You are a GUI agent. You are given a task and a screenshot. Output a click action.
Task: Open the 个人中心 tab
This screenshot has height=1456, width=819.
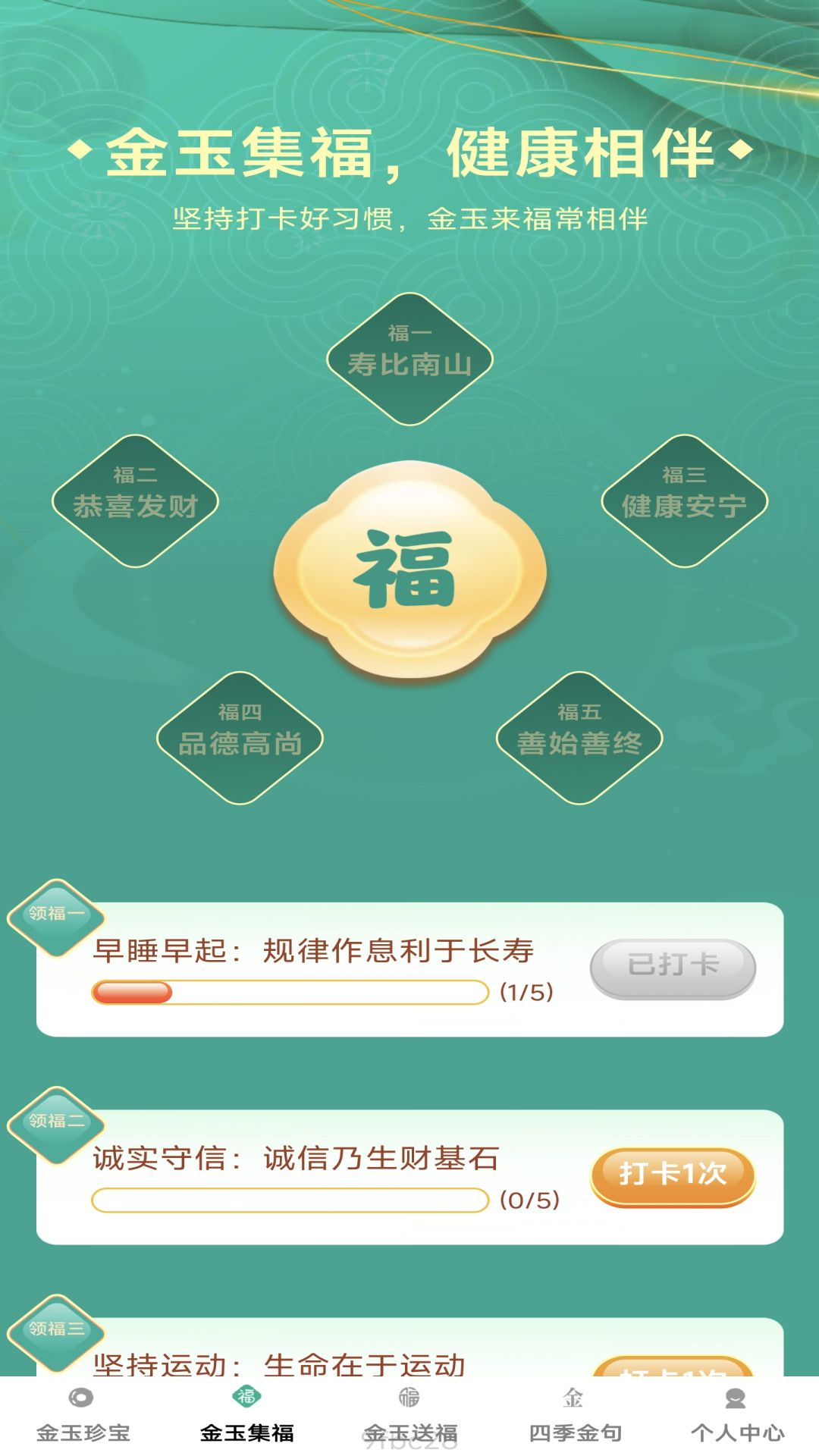737,1415
